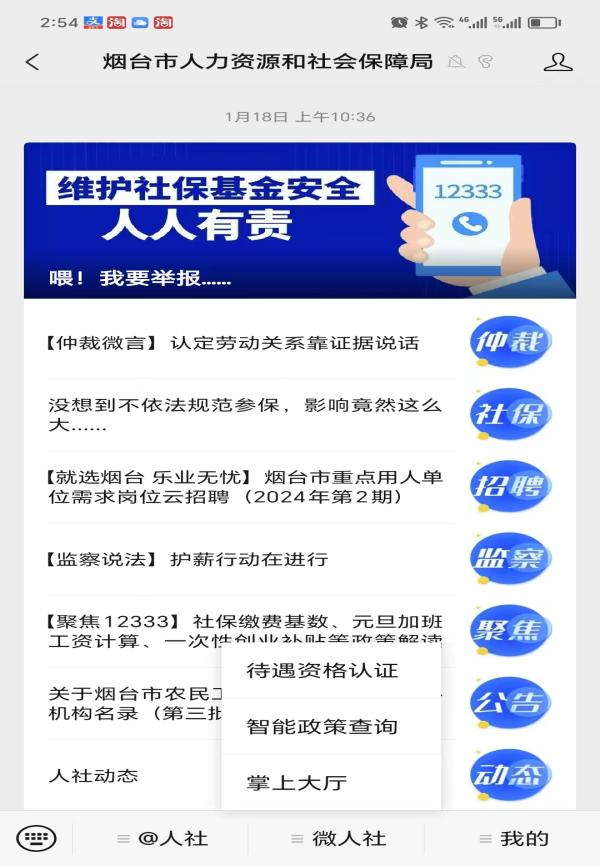Open the account profile icon
Viewport: 600px width, 866px height.
(557, 62)
